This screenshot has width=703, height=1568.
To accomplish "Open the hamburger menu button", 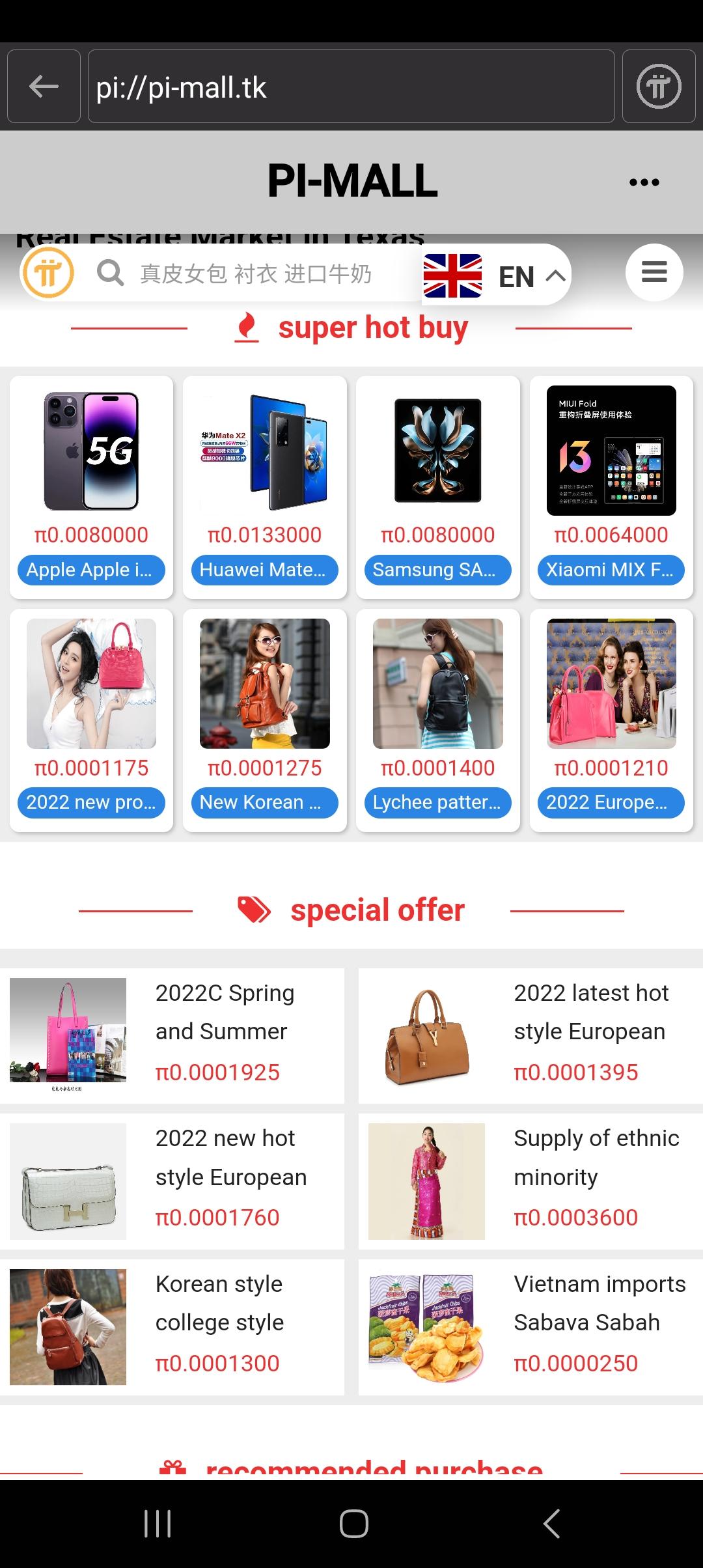I will pos(654,272).
